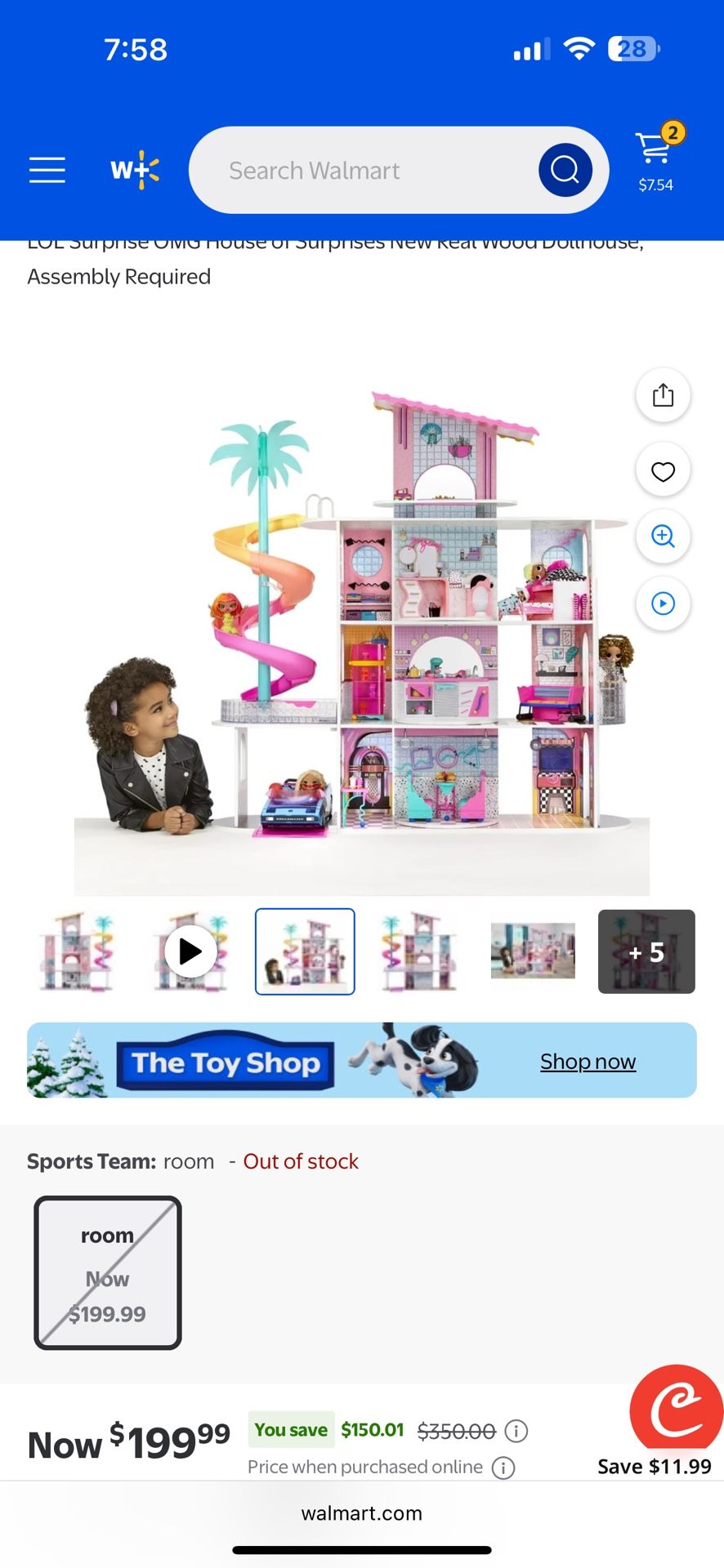
Task: Select the fifth thumbnail room photo
Action: pyautogui.click(x=533, y=951)
